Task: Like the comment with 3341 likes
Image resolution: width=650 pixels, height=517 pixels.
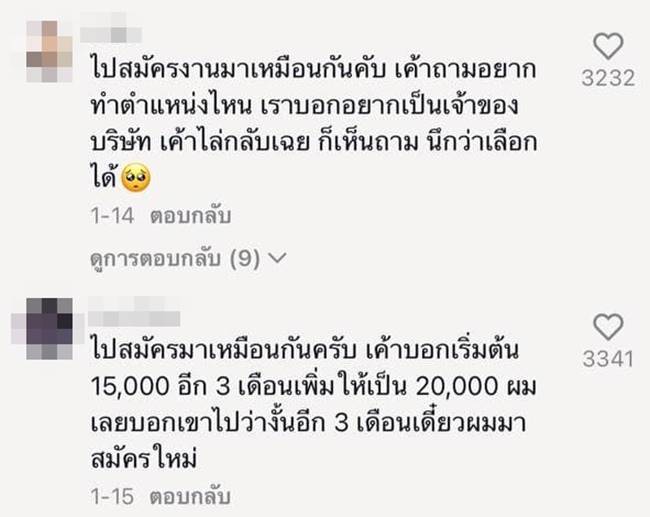Action: point(608,328)
